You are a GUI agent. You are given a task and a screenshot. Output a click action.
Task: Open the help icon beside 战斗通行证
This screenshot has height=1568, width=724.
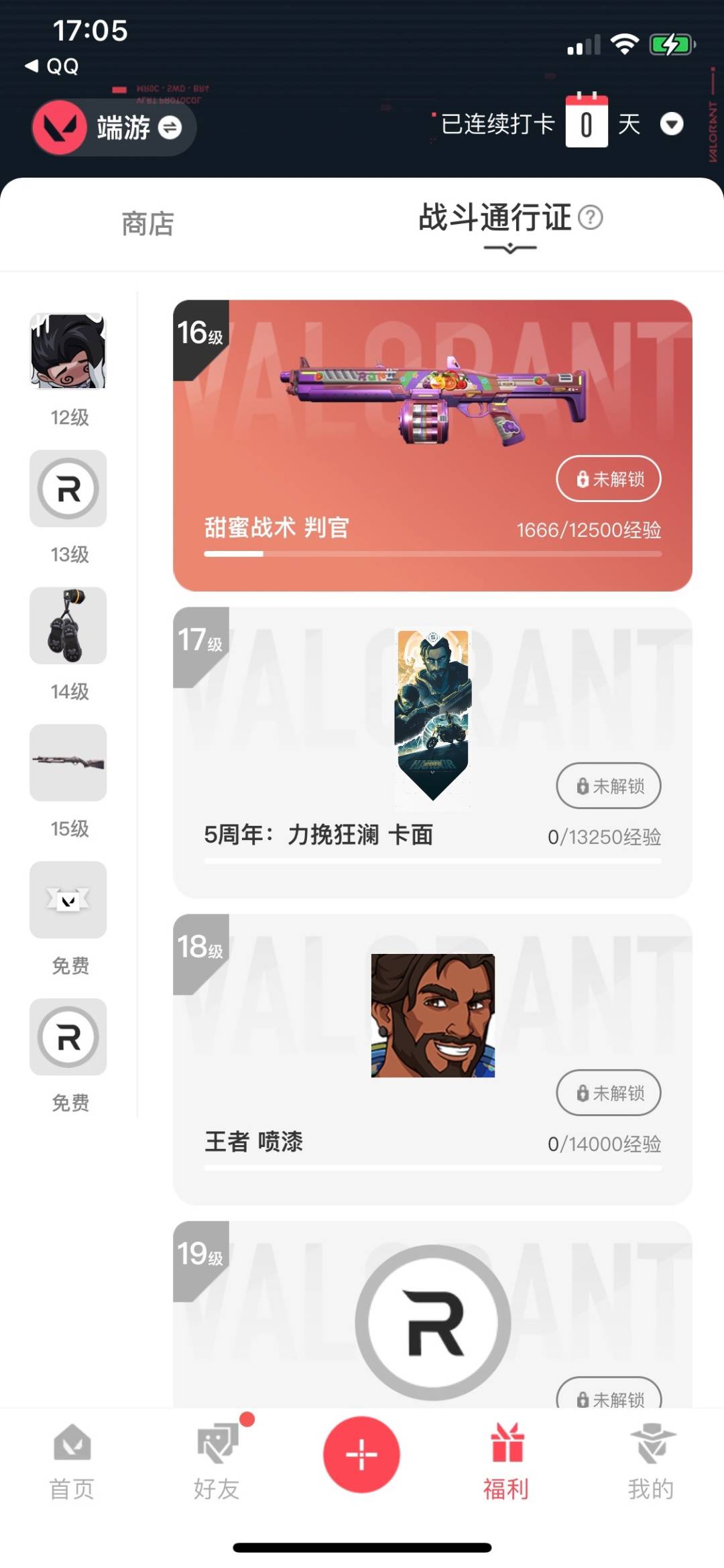coord(591,217)
